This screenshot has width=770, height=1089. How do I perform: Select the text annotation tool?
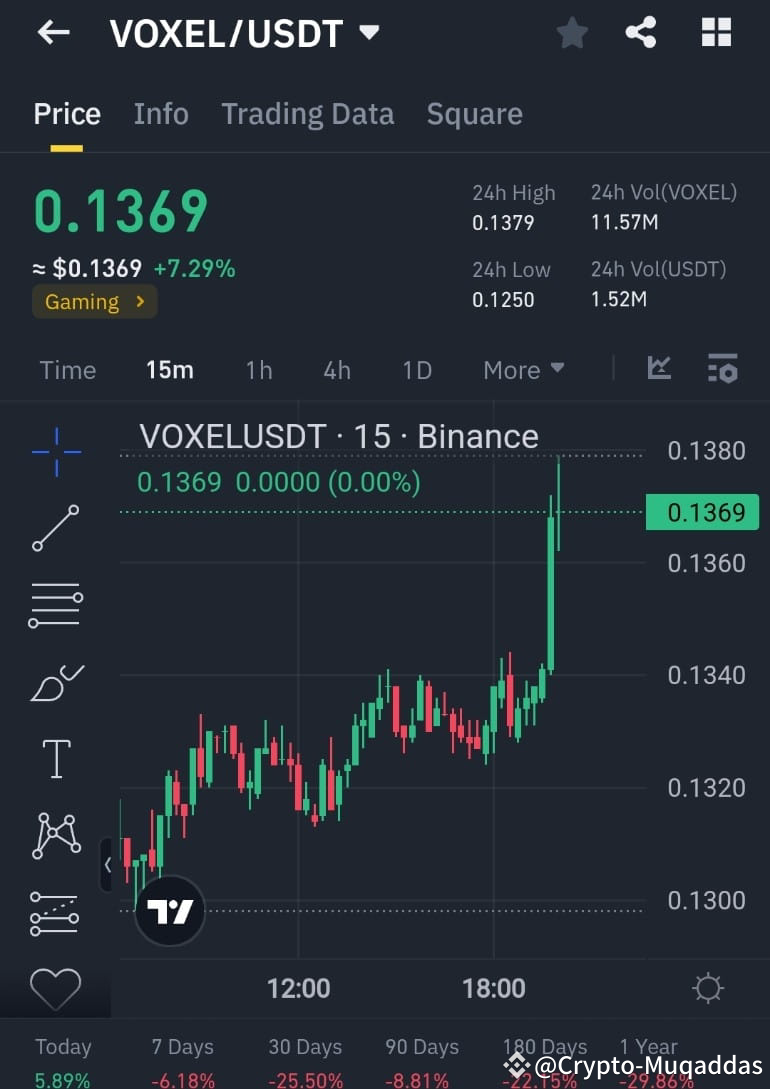tap(55, 758)
